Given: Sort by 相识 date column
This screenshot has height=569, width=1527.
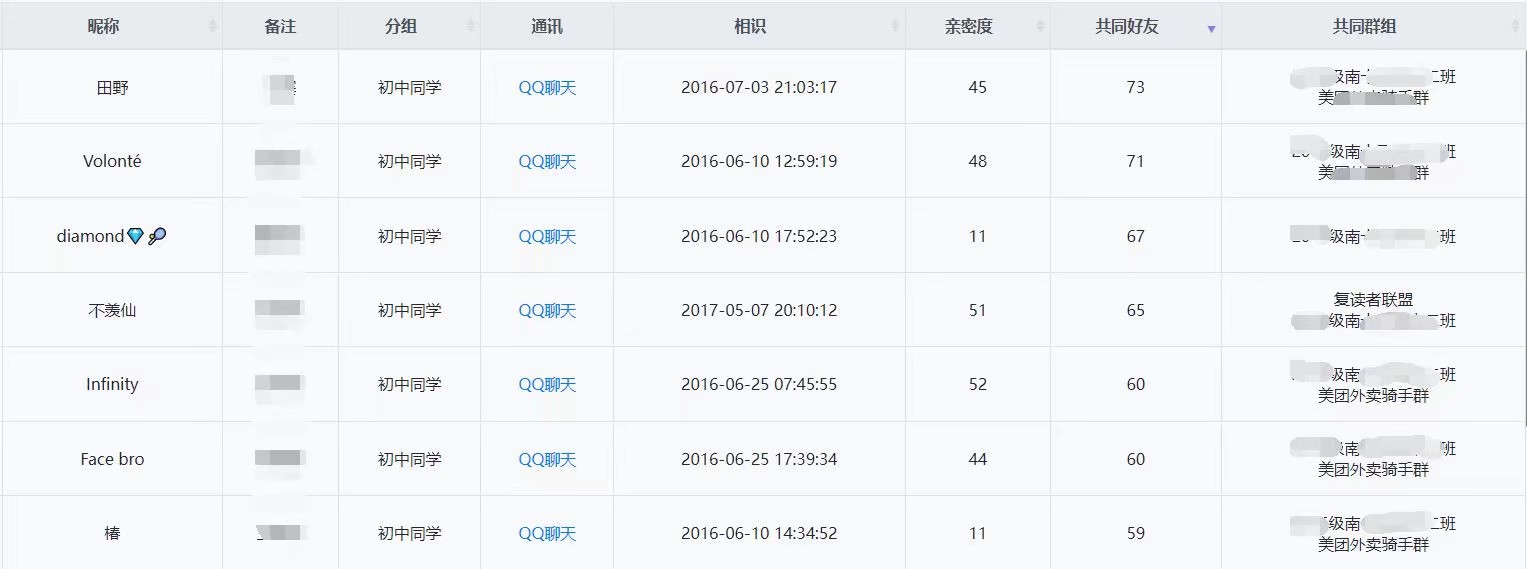Looking at the screenshot, I should click(749, 27).
